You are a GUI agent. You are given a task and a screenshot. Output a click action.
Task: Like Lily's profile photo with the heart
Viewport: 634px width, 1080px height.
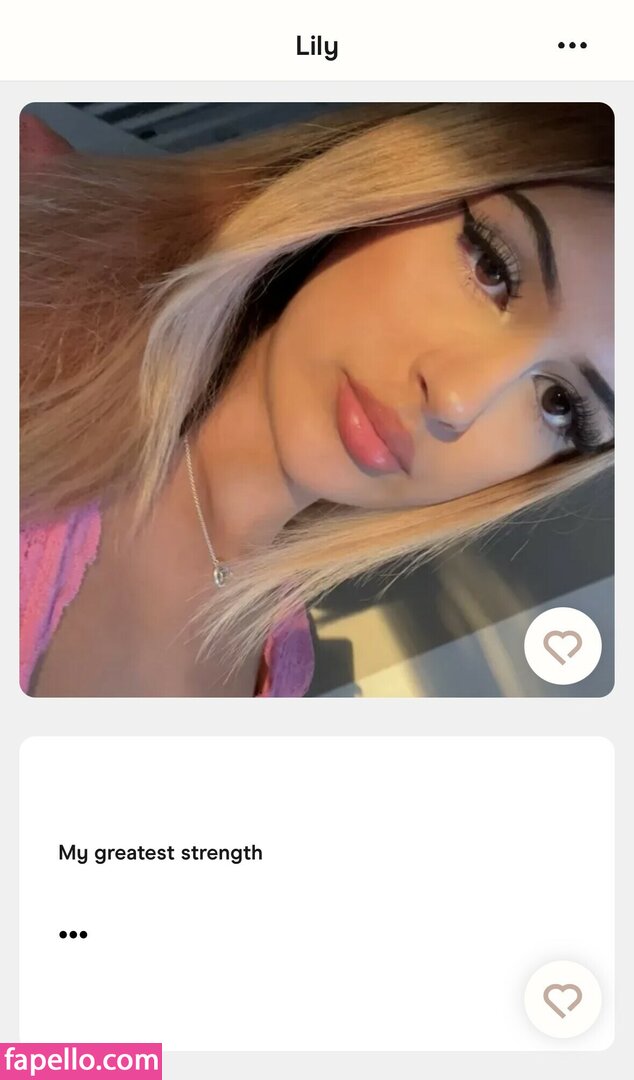(562, 646)
